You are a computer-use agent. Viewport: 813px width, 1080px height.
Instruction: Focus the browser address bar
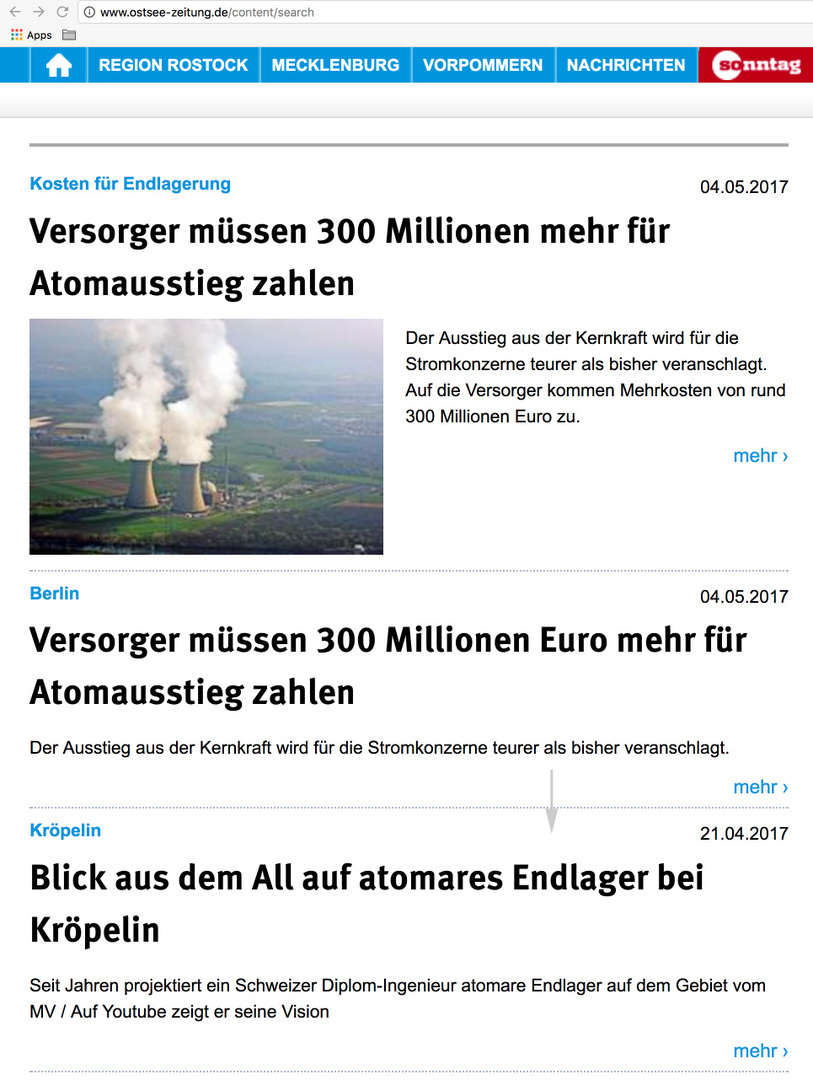(400, 12)
